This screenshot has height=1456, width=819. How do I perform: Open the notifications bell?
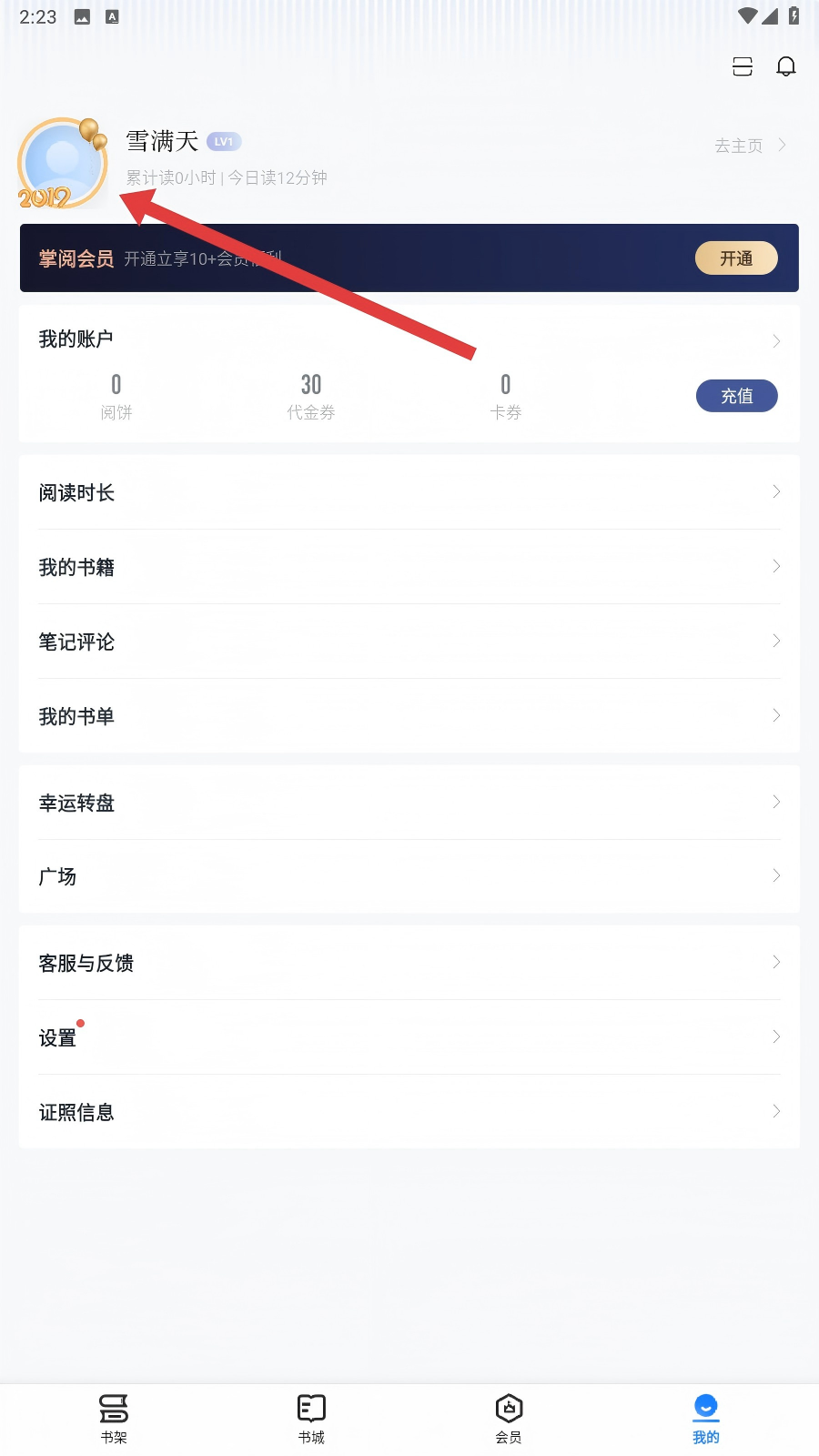click(x=785, y=66)
